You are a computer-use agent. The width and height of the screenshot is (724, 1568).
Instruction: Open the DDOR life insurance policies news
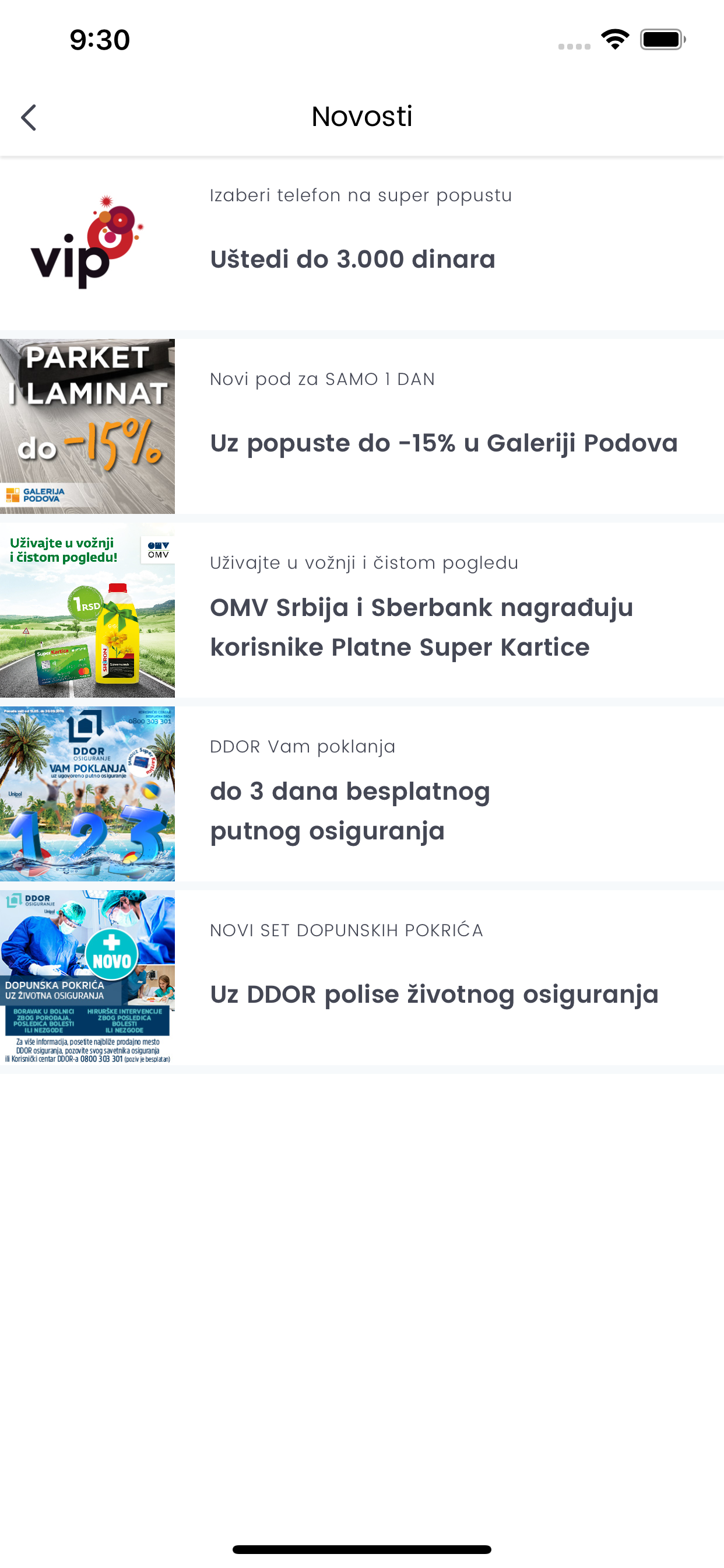pyautogui.click(x=361, y=978)
